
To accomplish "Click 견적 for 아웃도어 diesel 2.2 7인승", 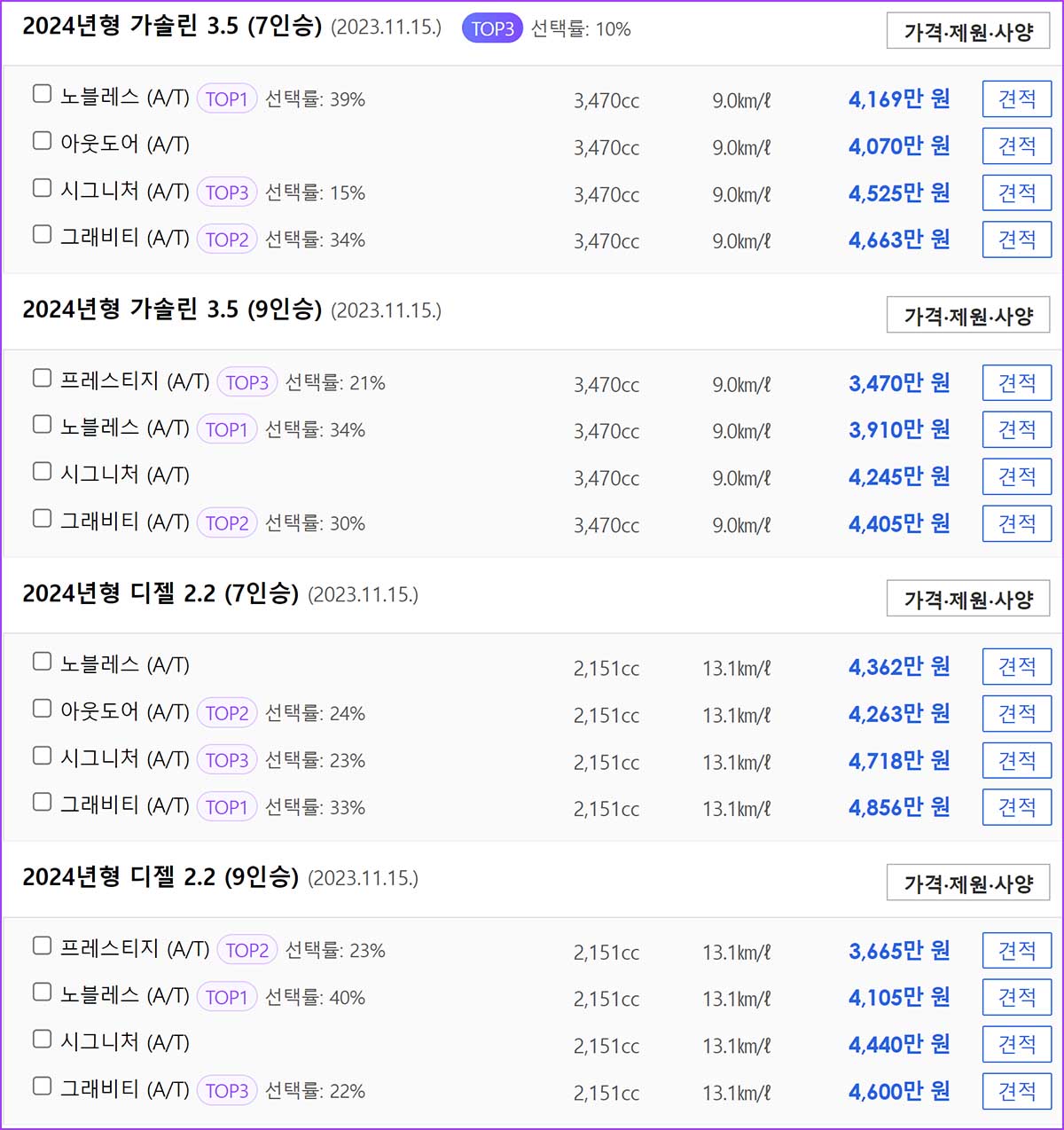I will click(1016, 713).
